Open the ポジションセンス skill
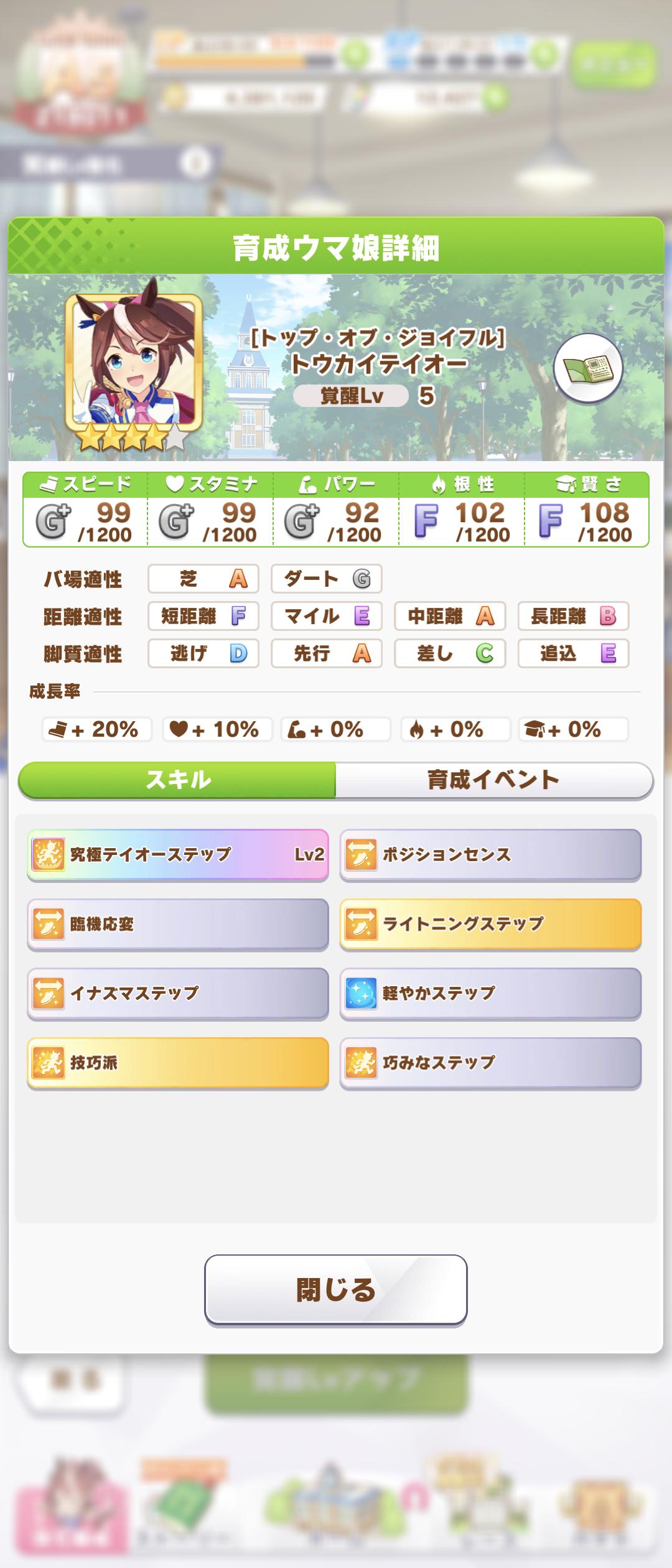Viewport: 672px width, 1568px height. (490, 854)
